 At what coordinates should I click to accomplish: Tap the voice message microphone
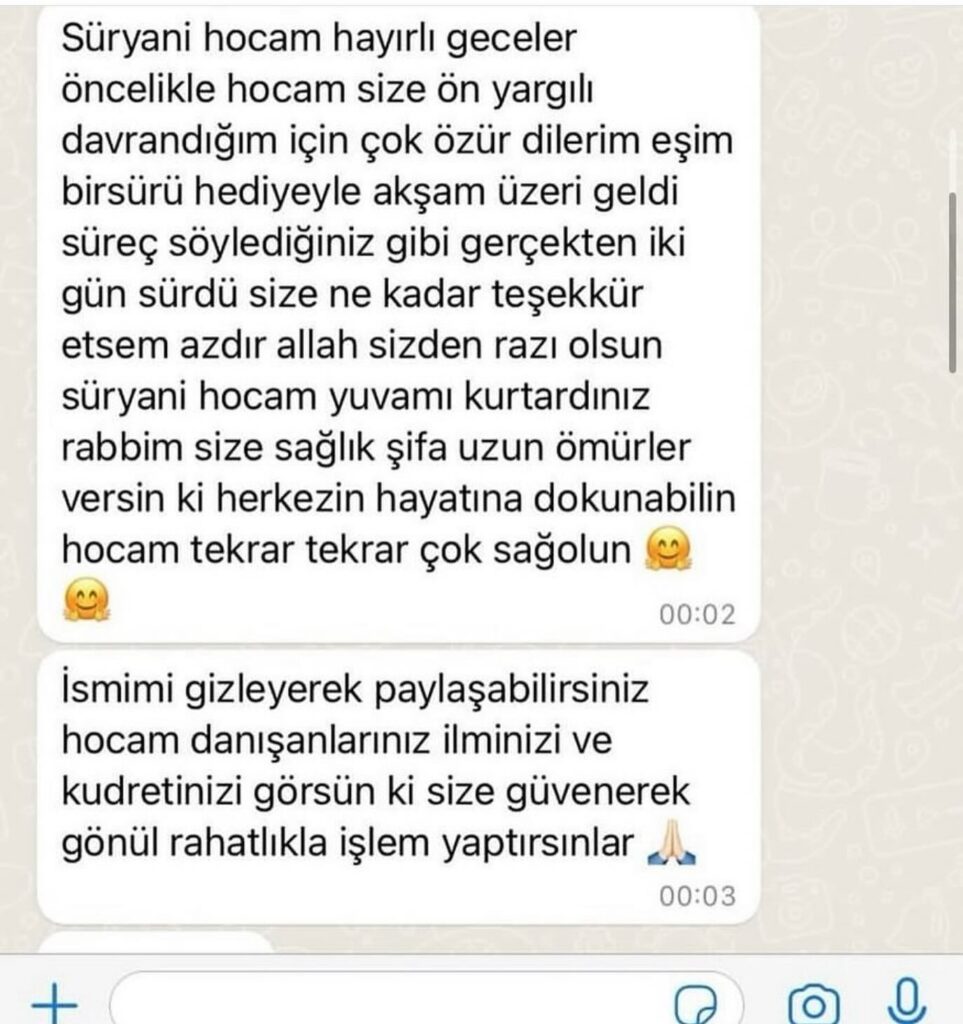click(905, 1000)
